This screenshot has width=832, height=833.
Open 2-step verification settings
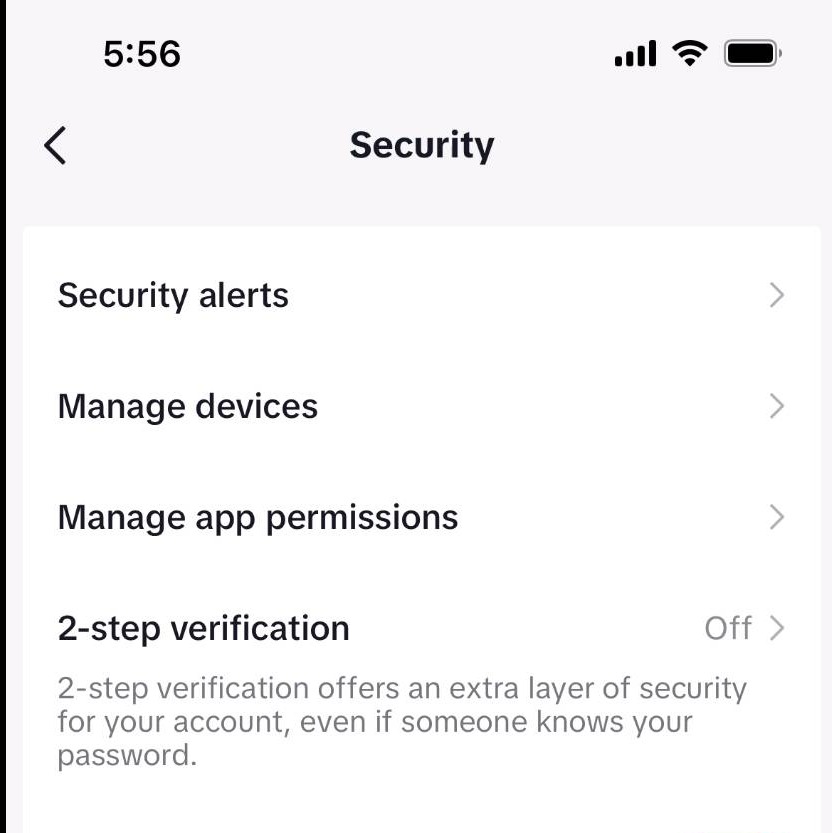point(420,629)
